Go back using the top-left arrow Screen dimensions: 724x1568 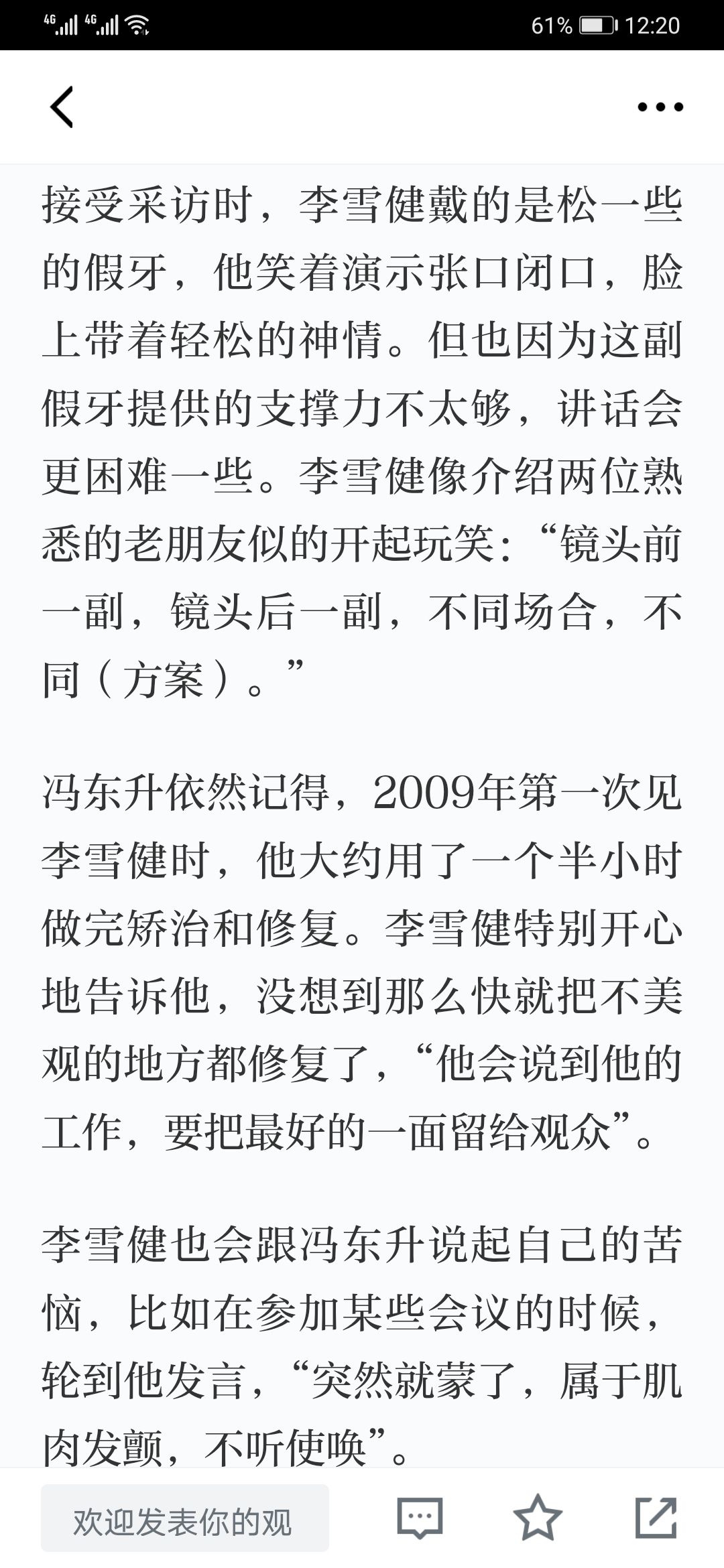[62, 107]
